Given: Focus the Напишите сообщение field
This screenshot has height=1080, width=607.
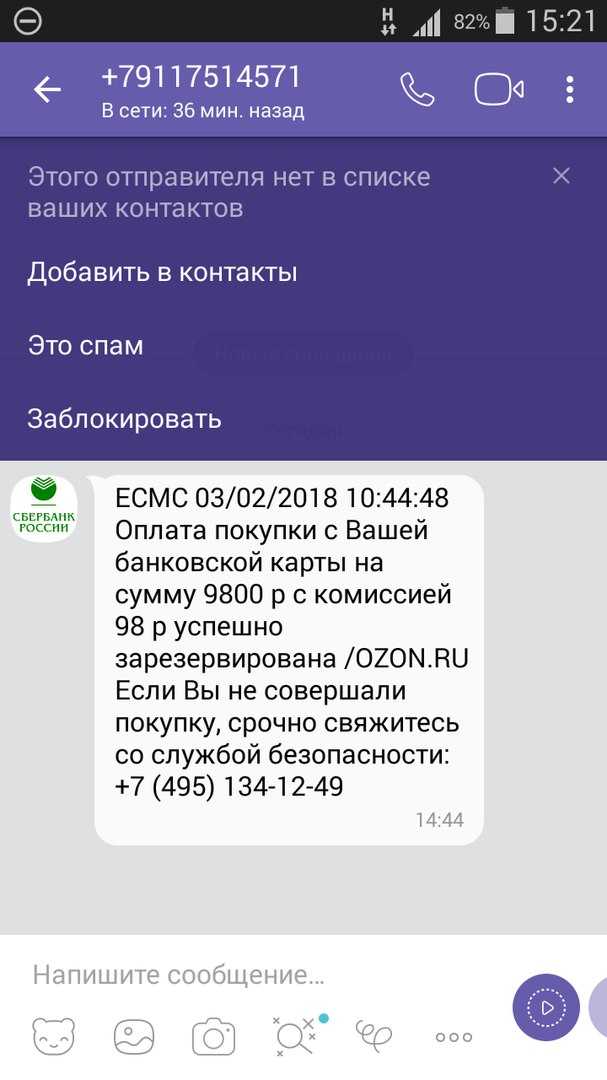Looking at the screenshot, I should (x=262, y=975).
